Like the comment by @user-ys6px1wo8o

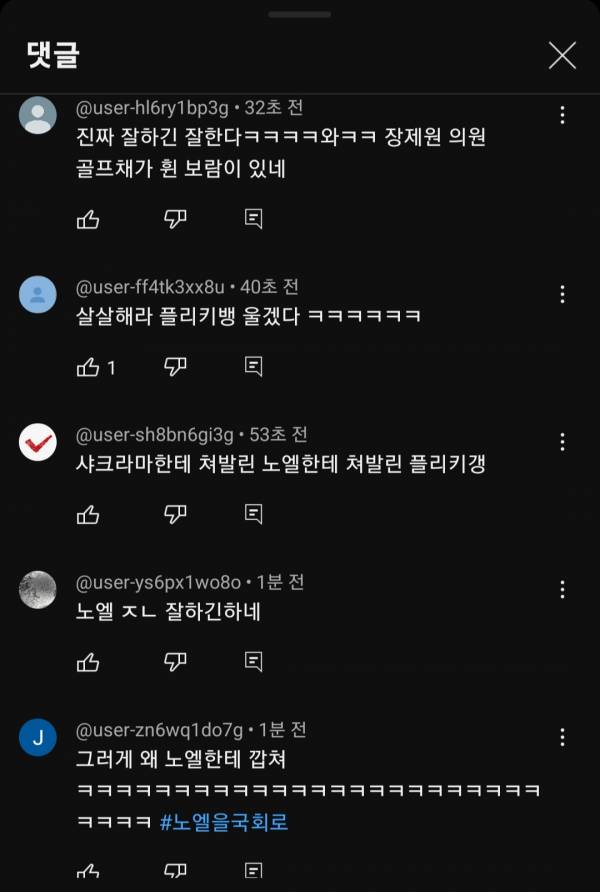[x=88, y=661]
